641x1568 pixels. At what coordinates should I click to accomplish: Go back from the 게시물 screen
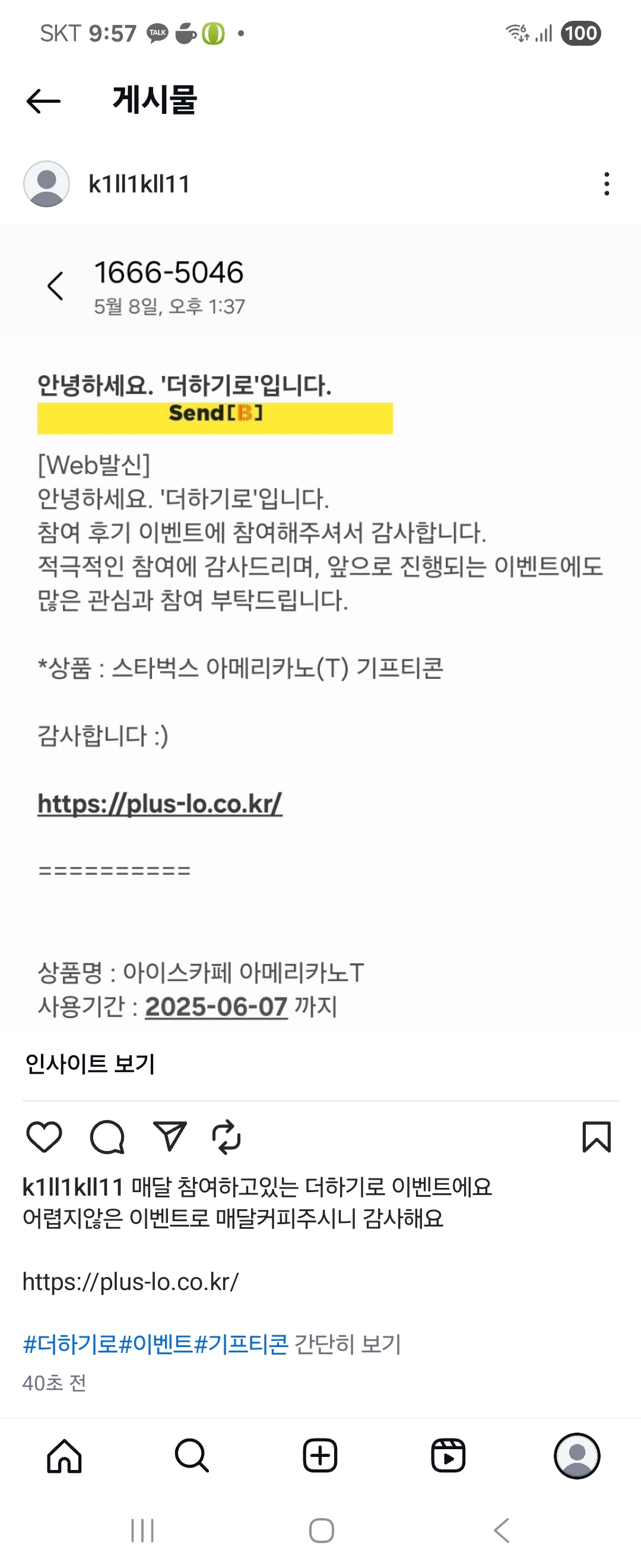pyautogui.click(x=43, y=101)
